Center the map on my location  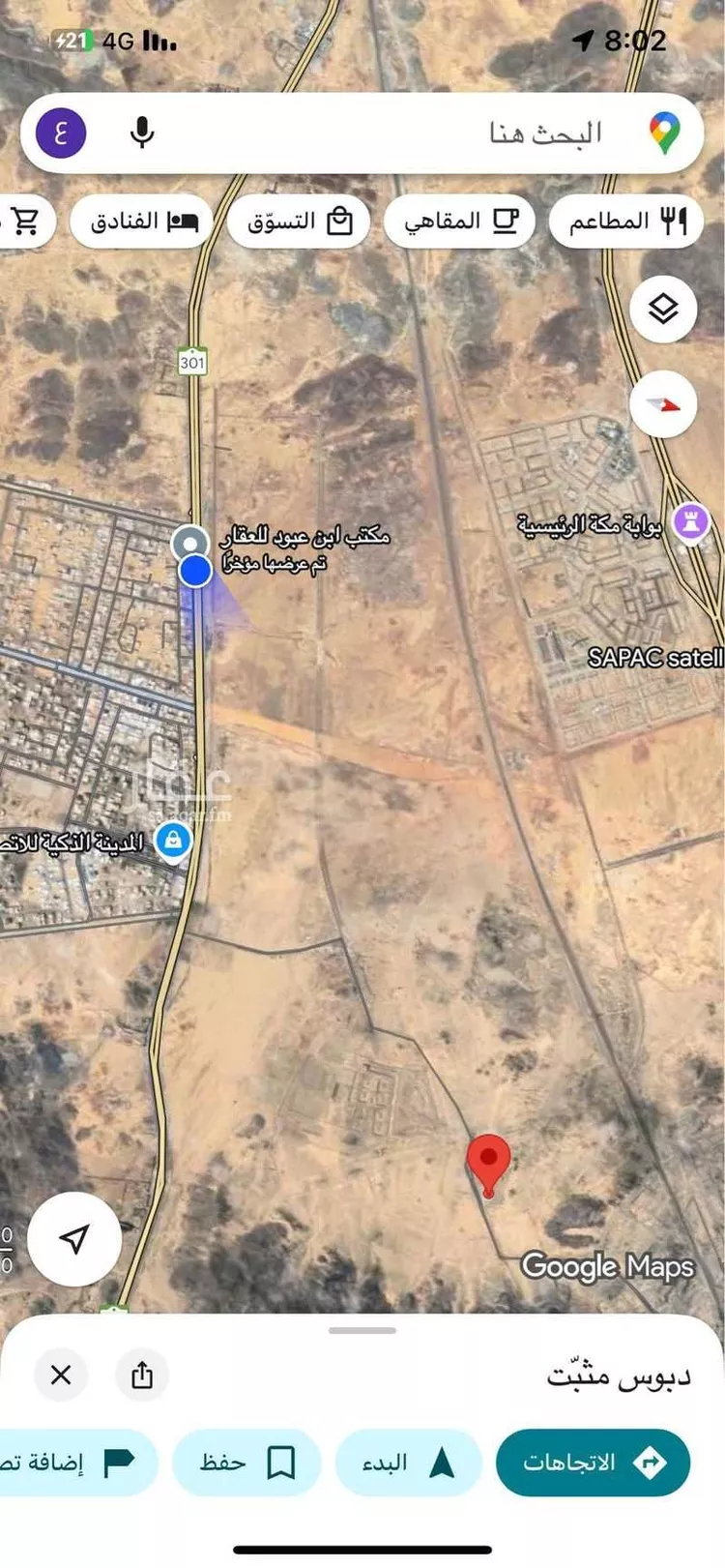click(x=74, y=1239)
